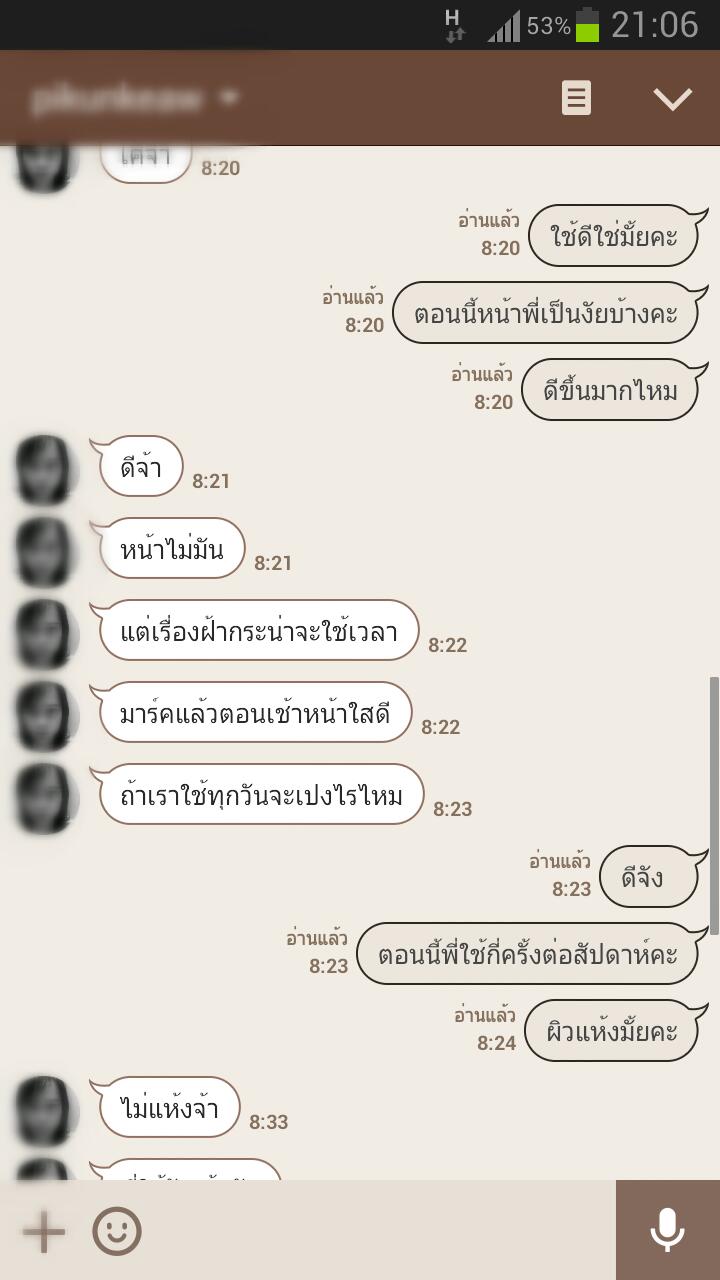Expand the chat menu chevron
The width and height of the screenshot is (720, 1280).
(672, 98)
